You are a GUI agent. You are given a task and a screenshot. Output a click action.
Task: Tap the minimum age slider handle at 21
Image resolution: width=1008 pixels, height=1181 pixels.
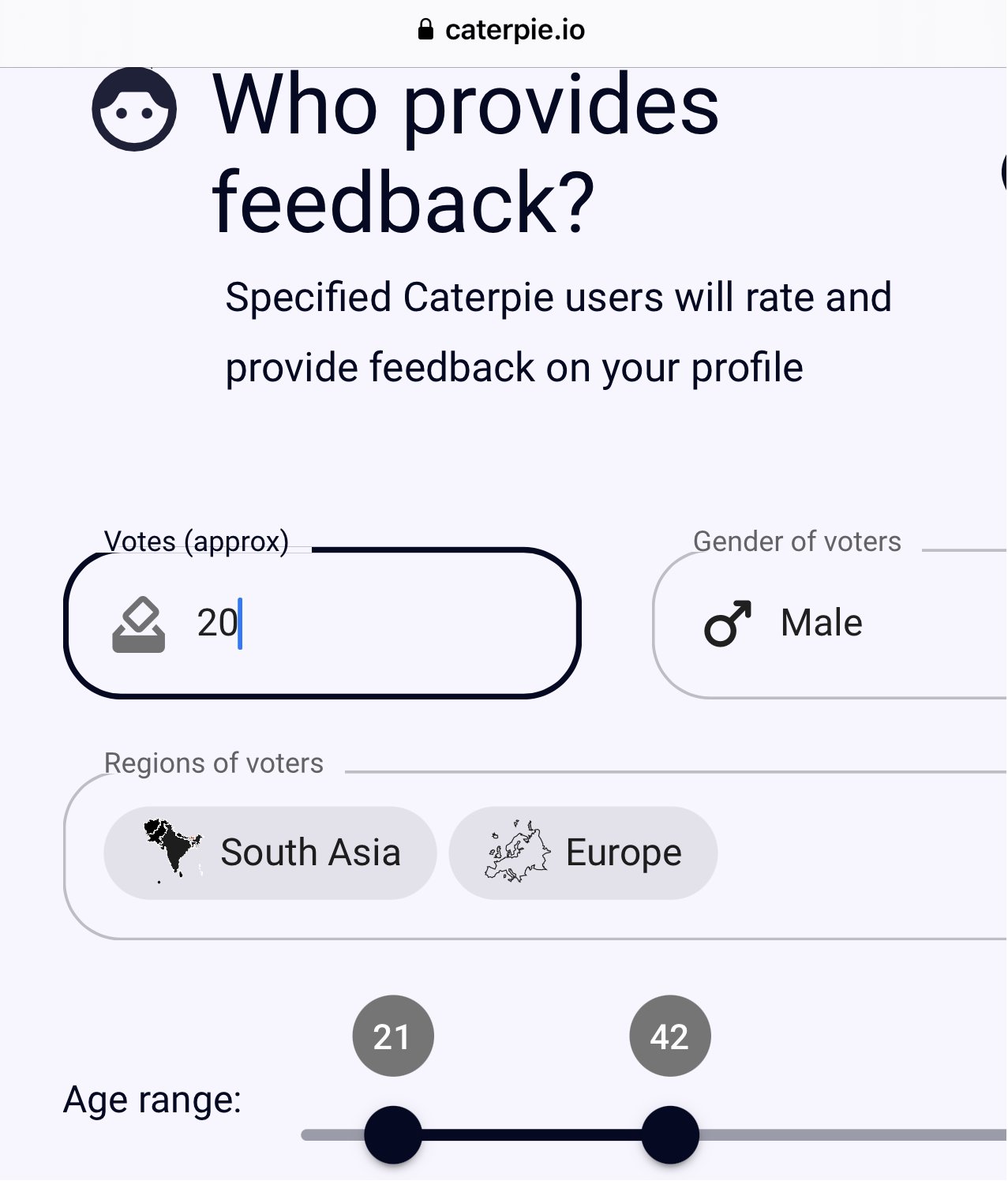393,1134
